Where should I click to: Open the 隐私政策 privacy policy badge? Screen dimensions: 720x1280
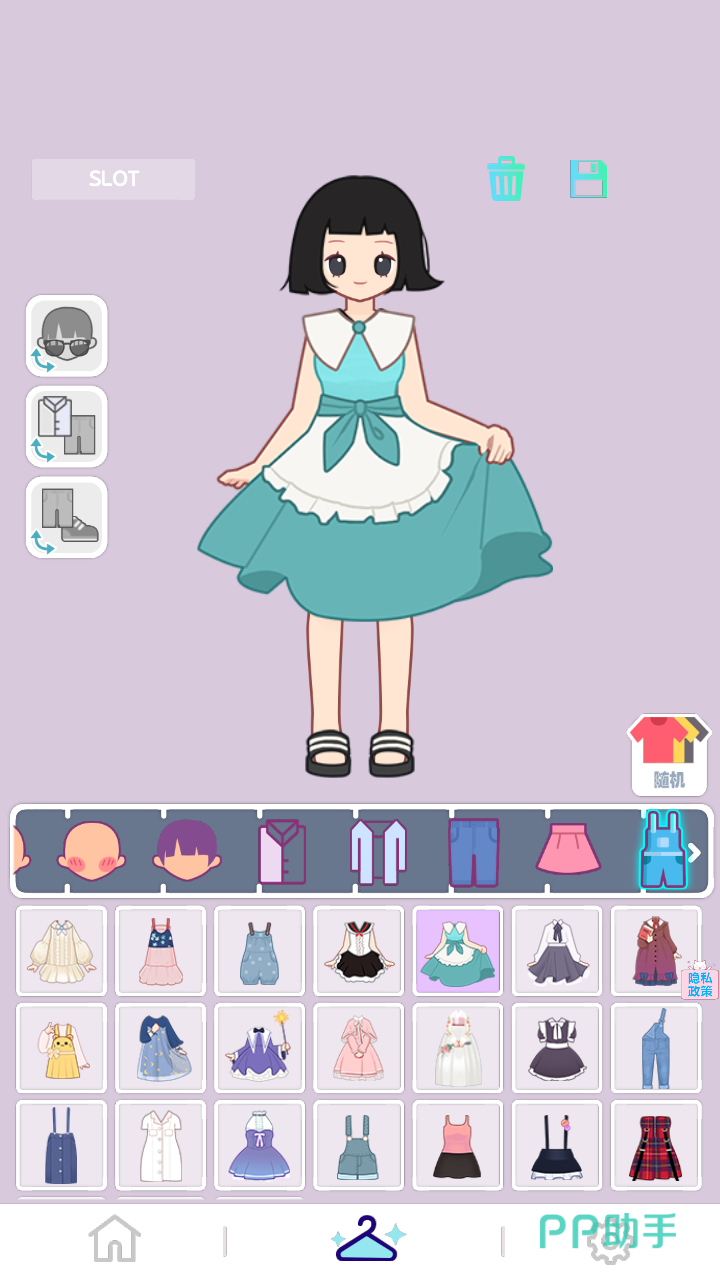tap(699, 980)
